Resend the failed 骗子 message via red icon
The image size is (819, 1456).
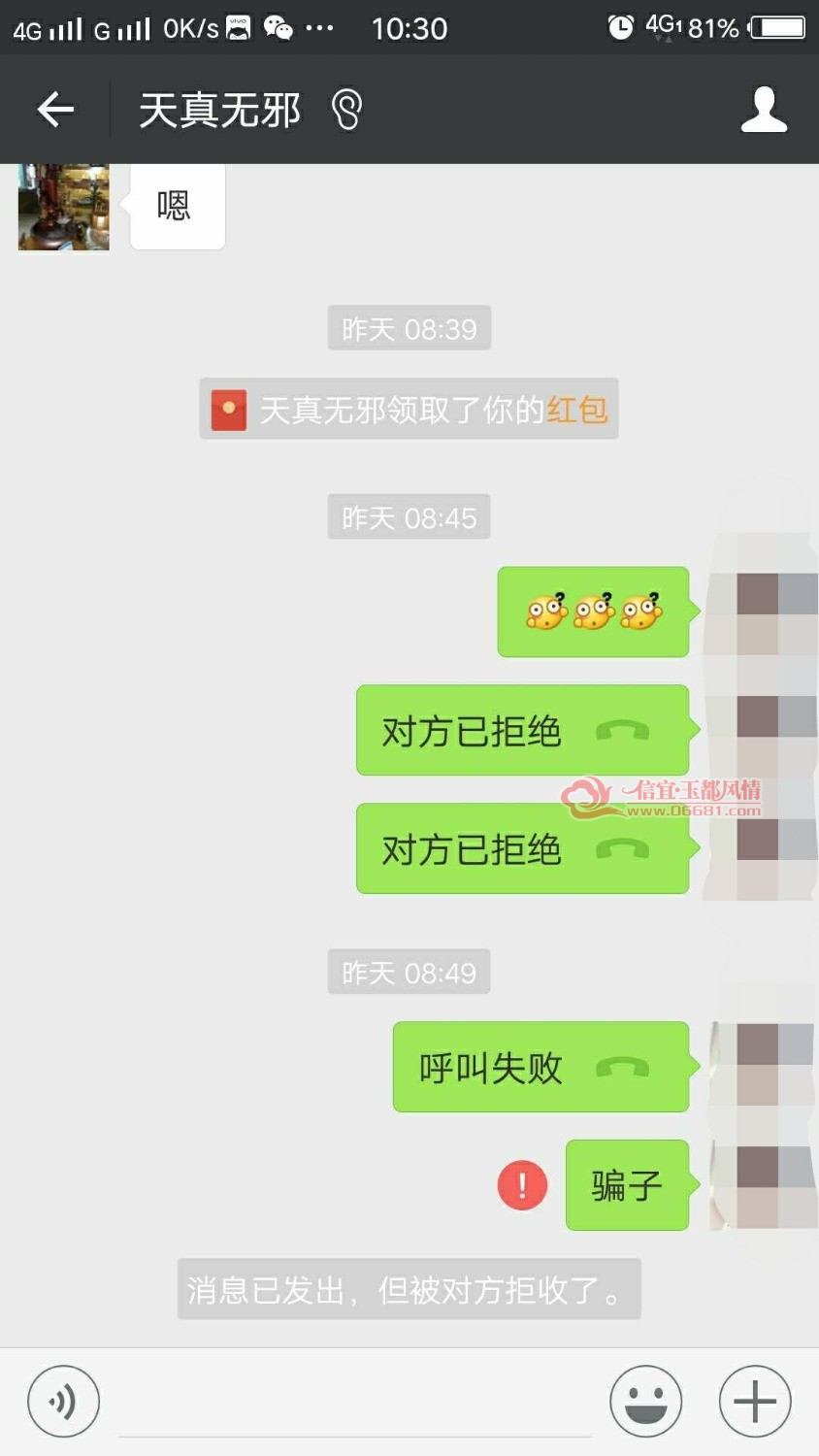coord(522,1185)
